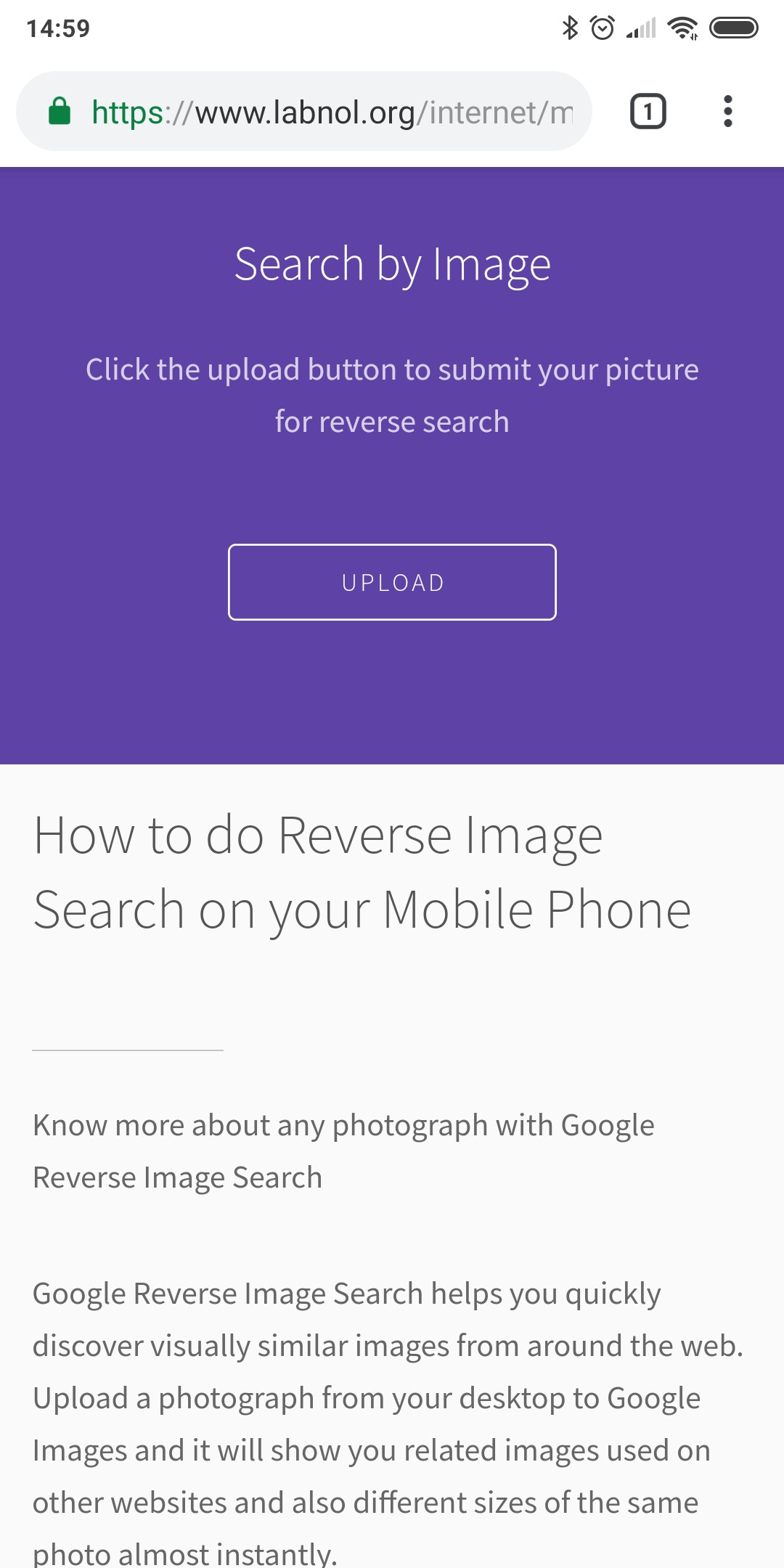The image size is (784, 1568).
Task: Open the browser tab switcher
Action: coord(648,112)
